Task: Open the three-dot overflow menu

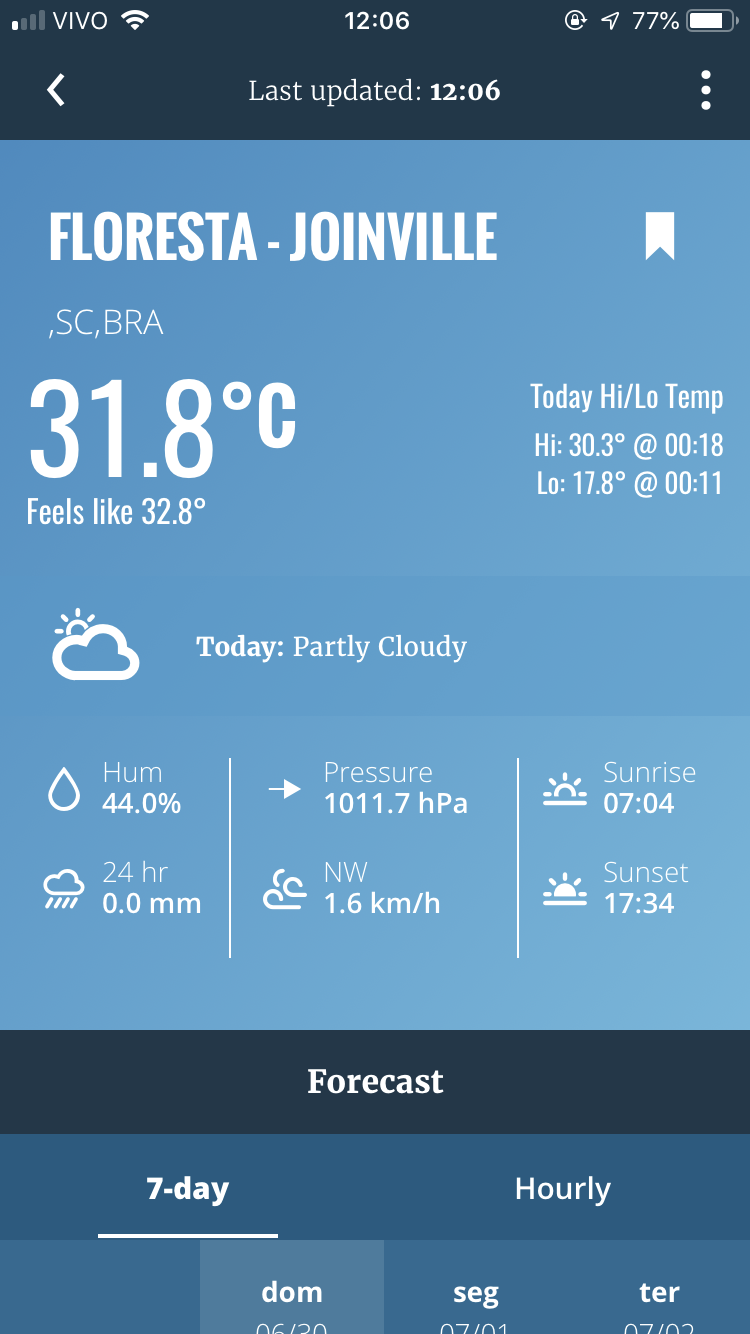Action: pos(706,90)
